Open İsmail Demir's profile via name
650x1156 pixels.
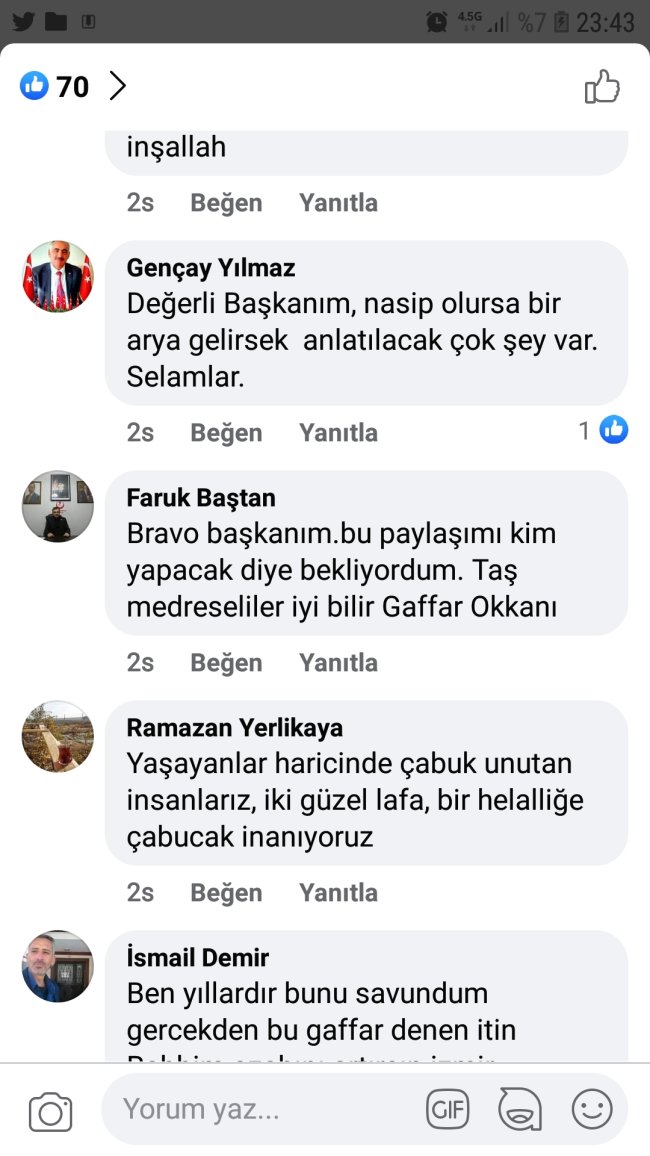click(198, 958)
